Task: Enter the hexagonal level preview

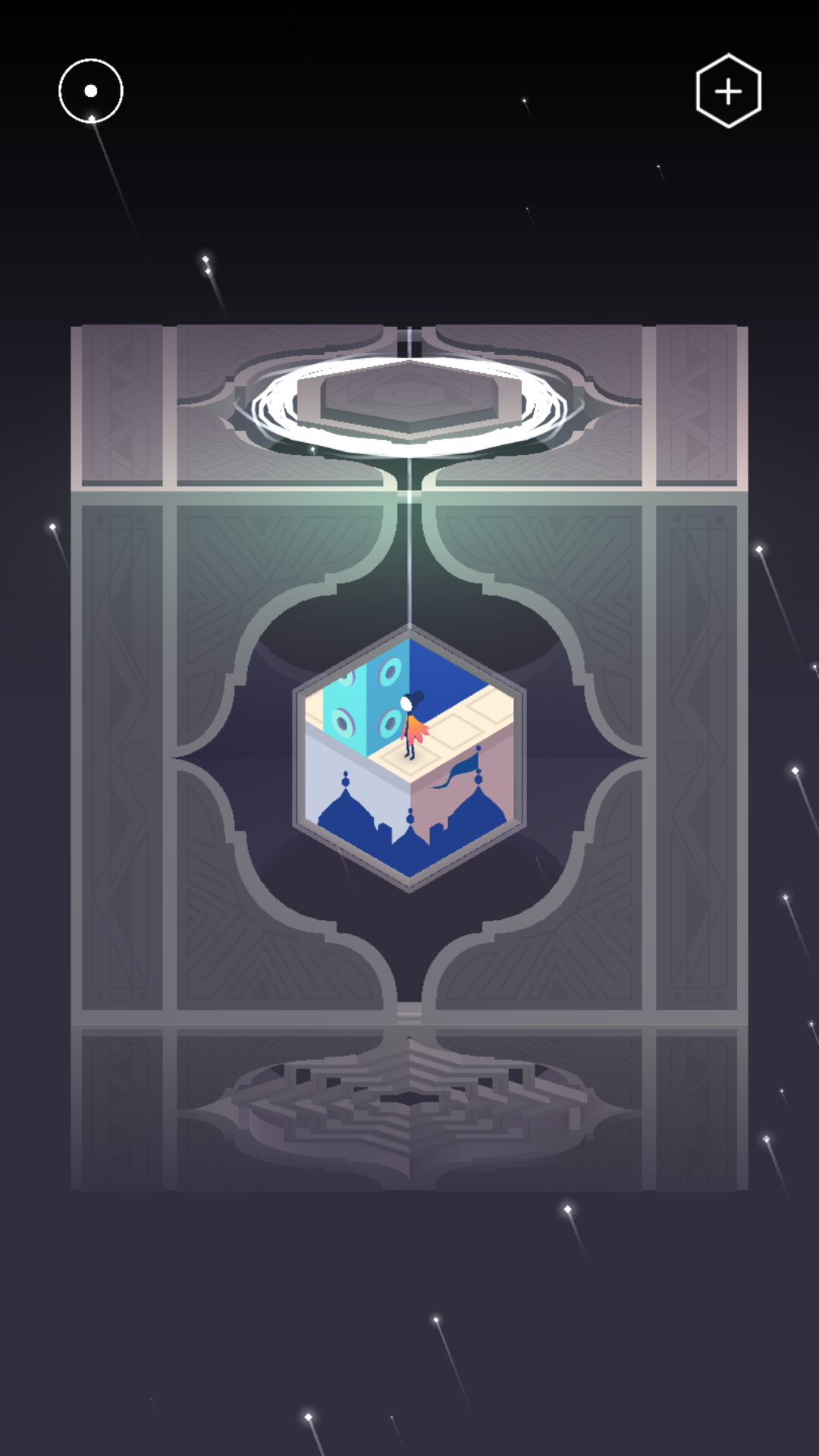Action: tap(409, 758)
